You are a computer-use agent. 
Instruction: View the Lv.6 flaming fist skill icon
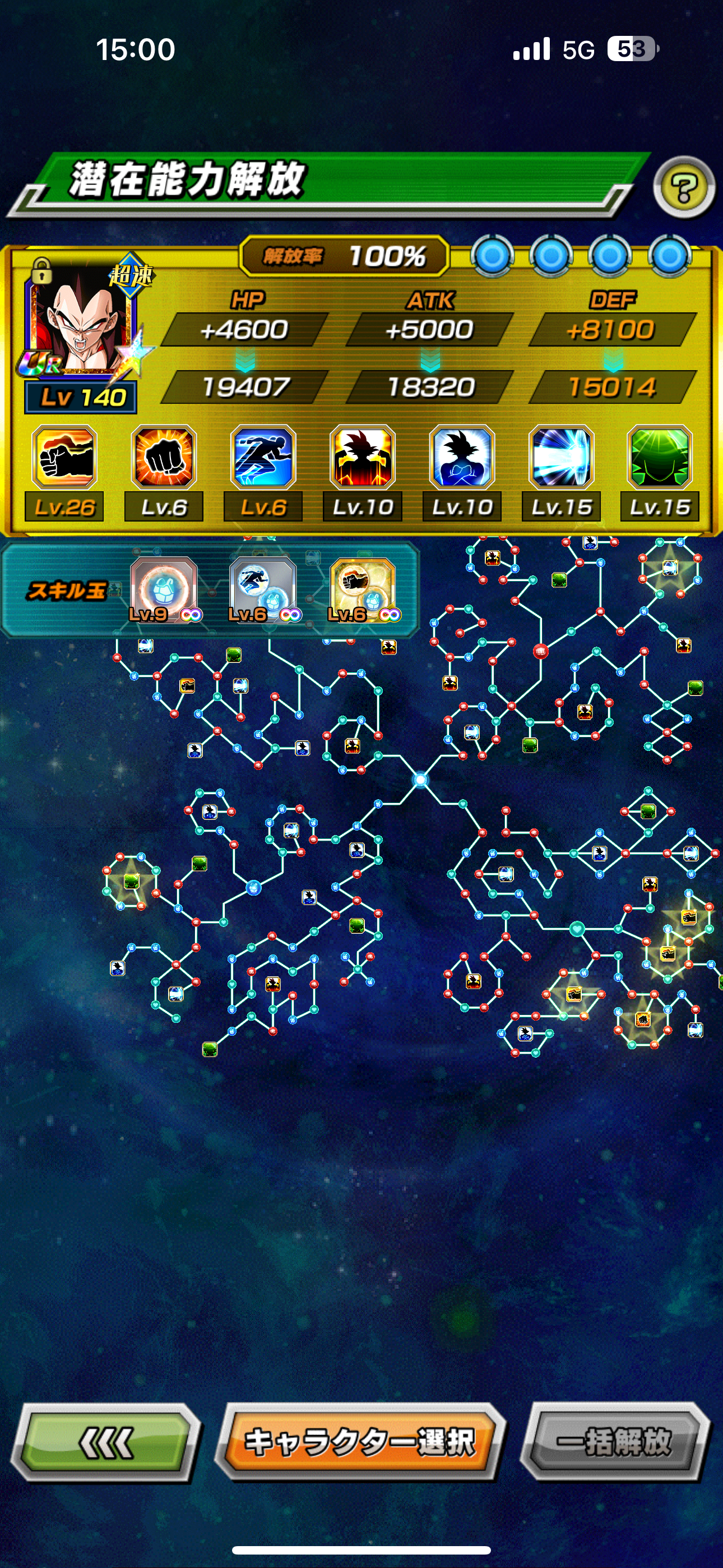click(x=164, y=457)
